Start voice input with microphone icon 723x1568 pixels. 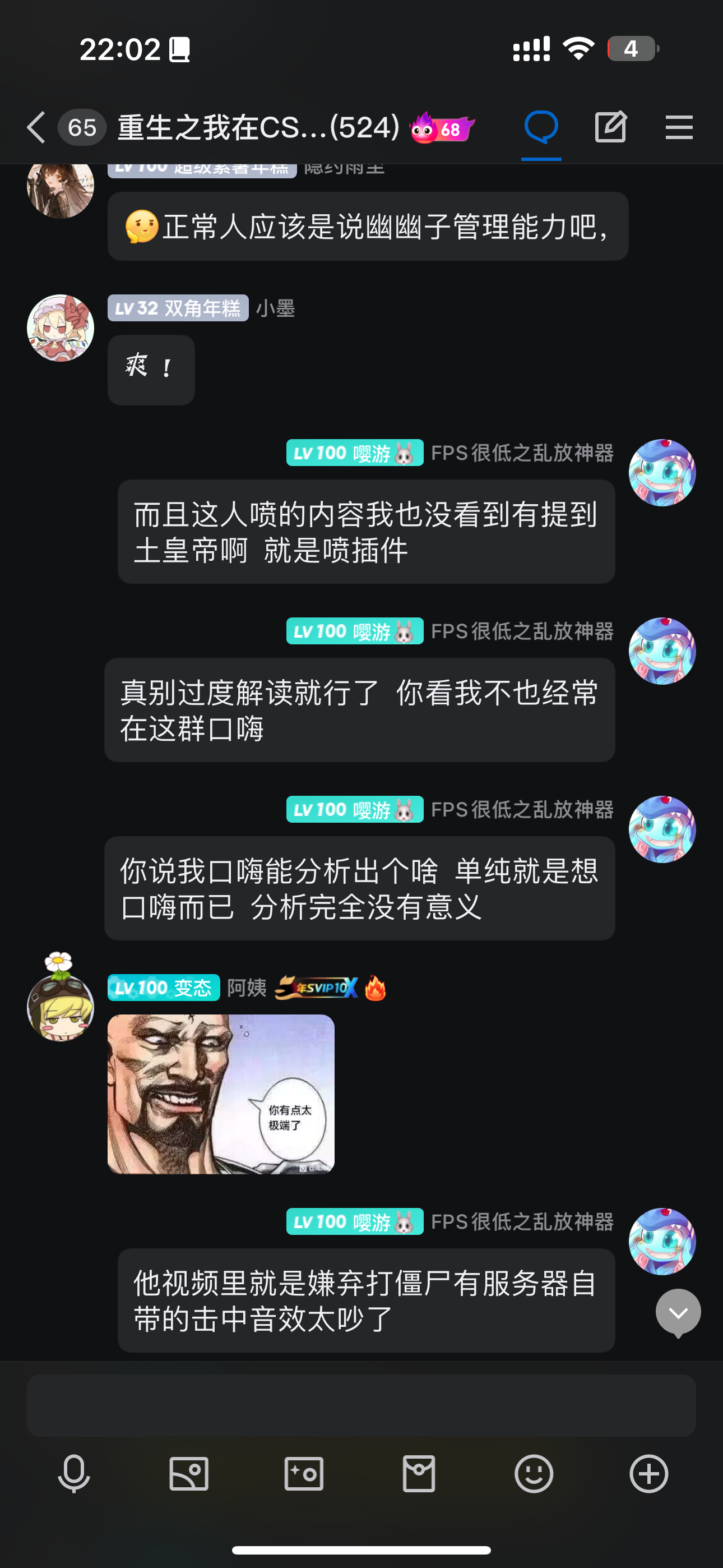coord(73,1474)
